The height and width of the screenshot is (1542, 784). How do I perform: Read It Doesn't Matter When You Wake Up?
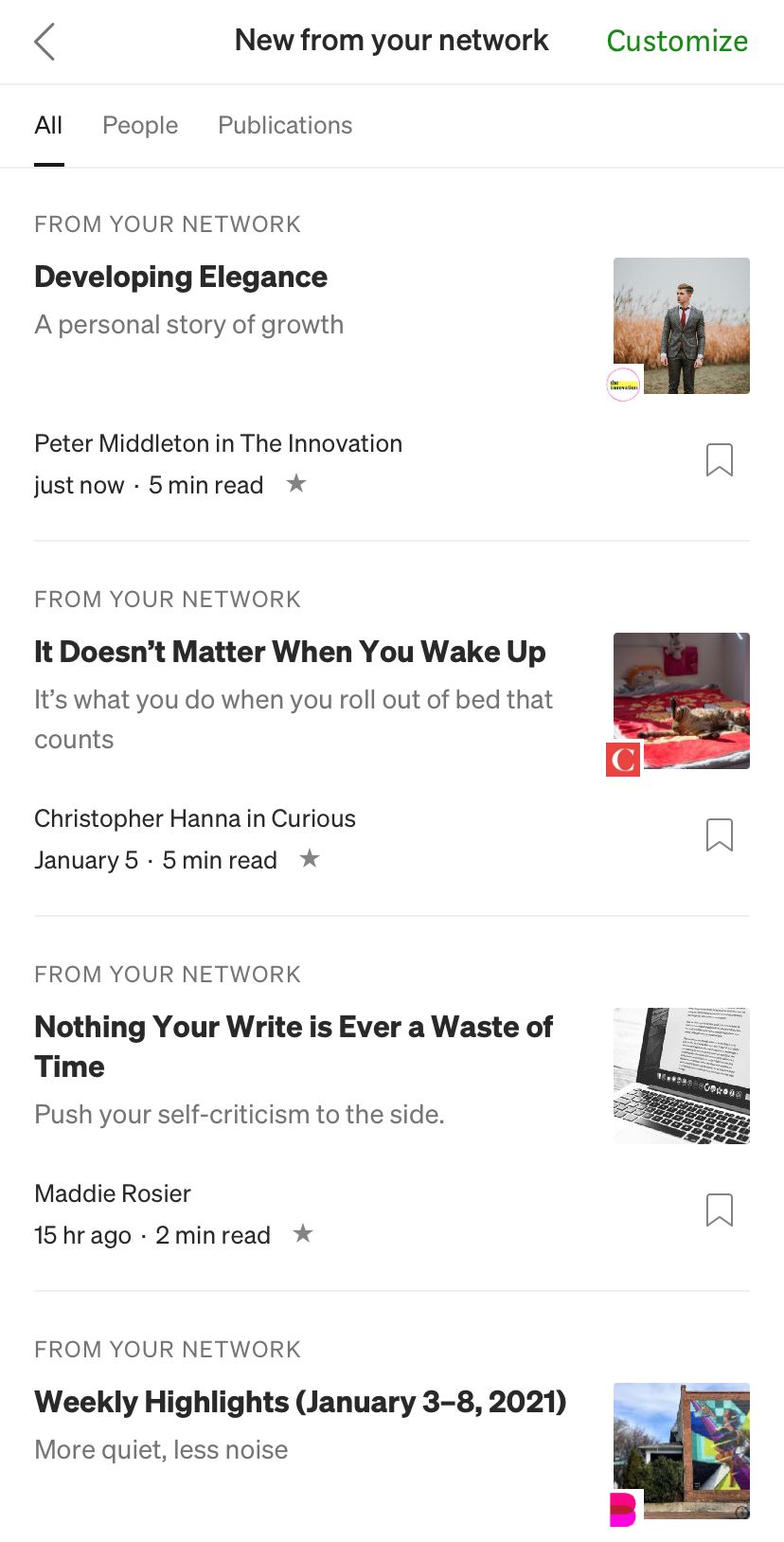pos(290,652)
